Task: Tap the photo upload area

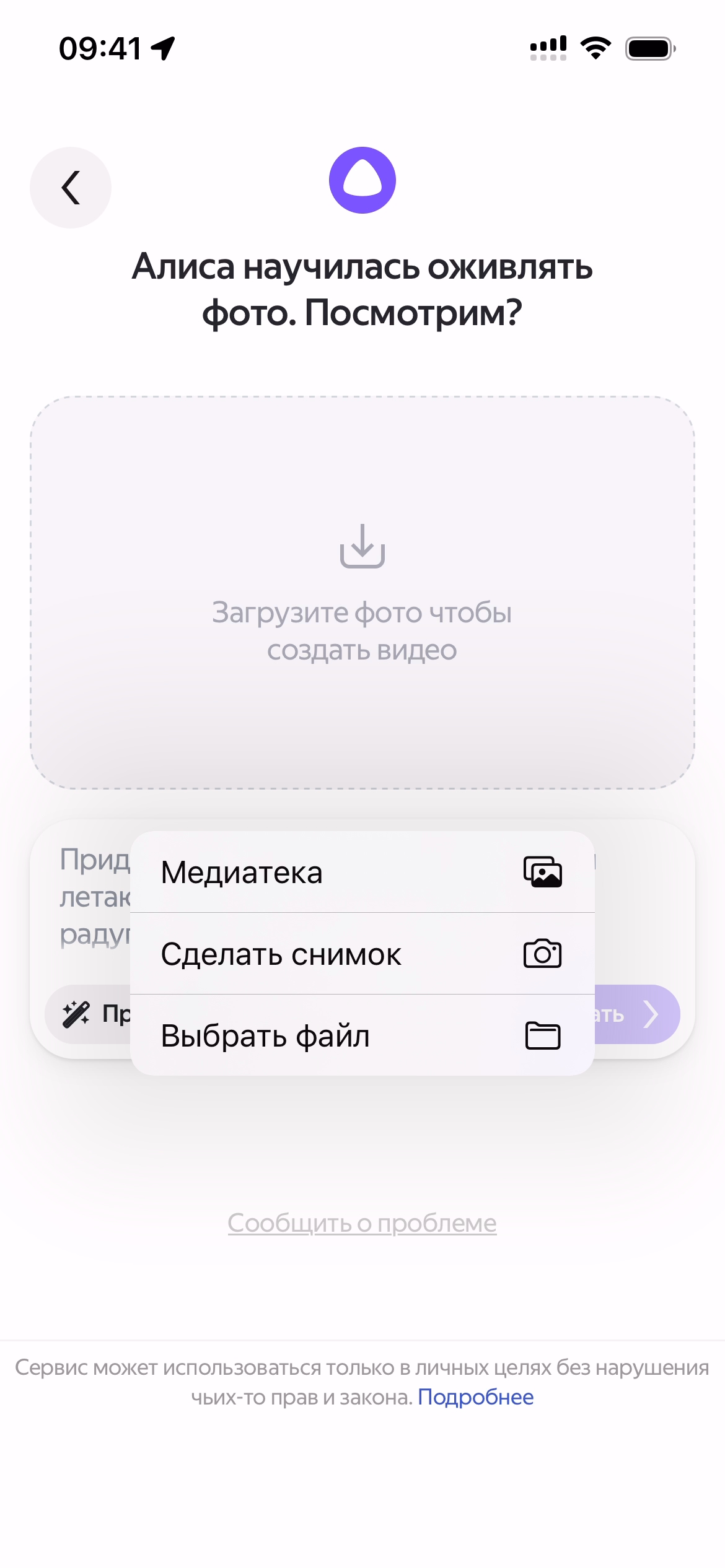Action: coord(362,592)
